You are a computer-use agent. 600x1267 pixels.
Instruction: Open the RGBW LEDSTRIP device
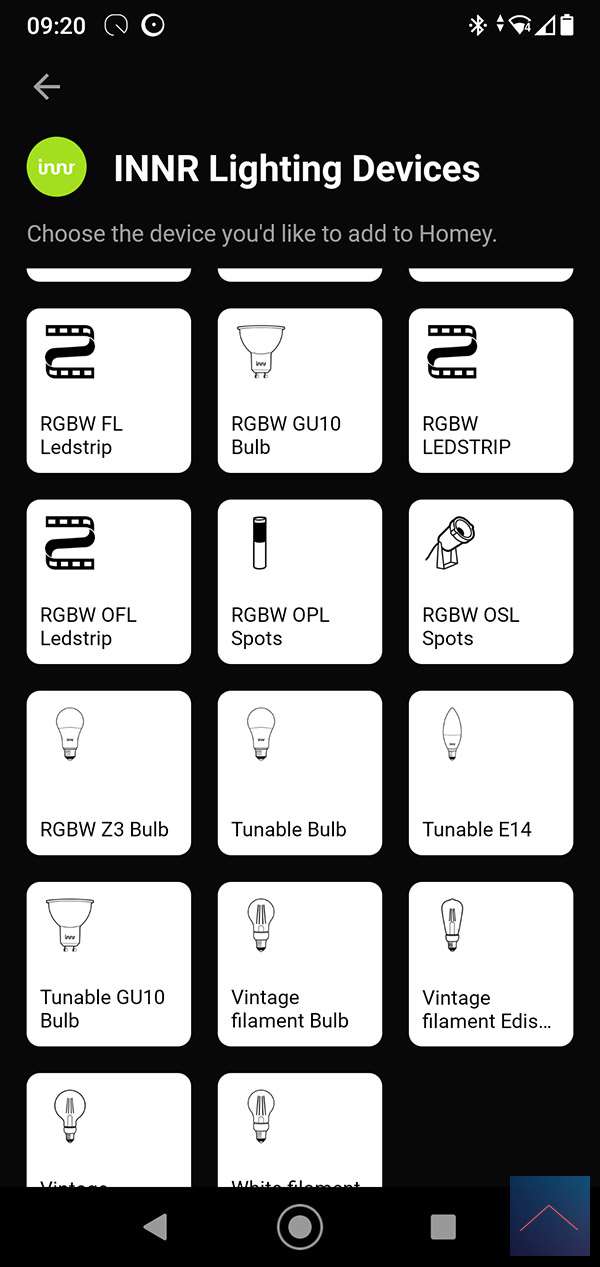[x=490, y=390]
